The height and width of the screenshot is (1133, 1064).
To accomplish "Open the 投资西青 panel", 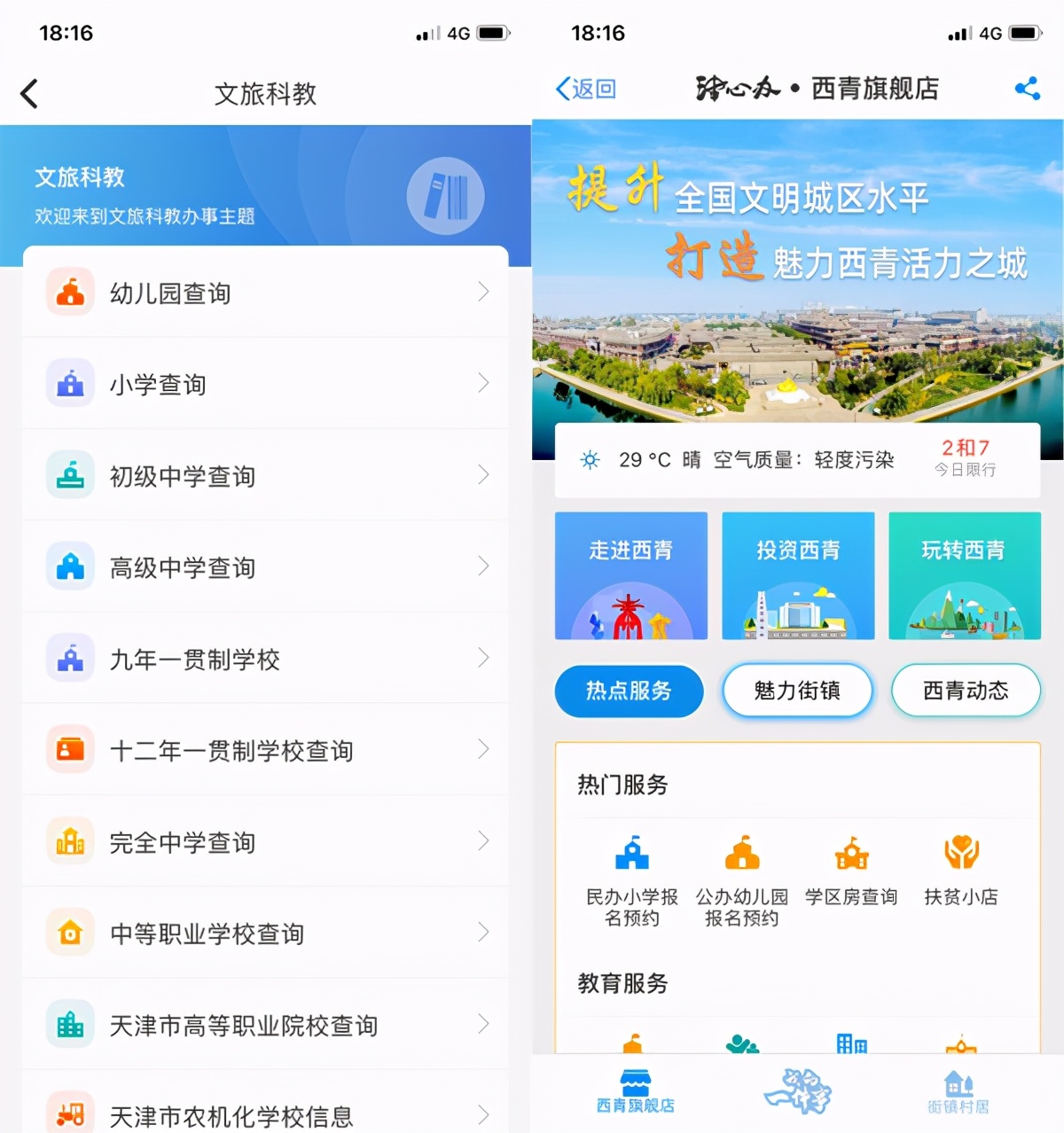I will [797, 574].
